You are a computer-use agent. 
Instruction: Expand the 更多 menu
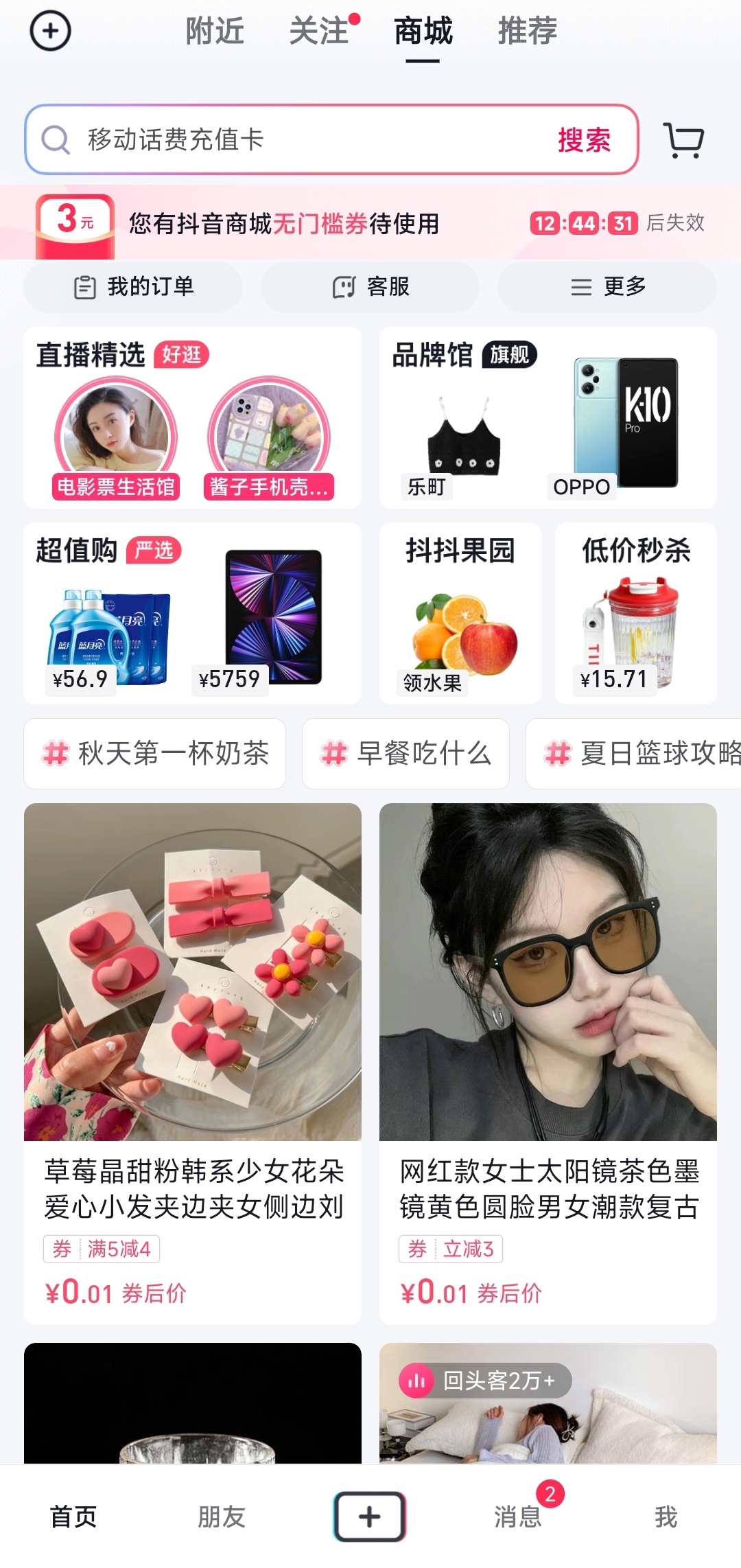607,287
